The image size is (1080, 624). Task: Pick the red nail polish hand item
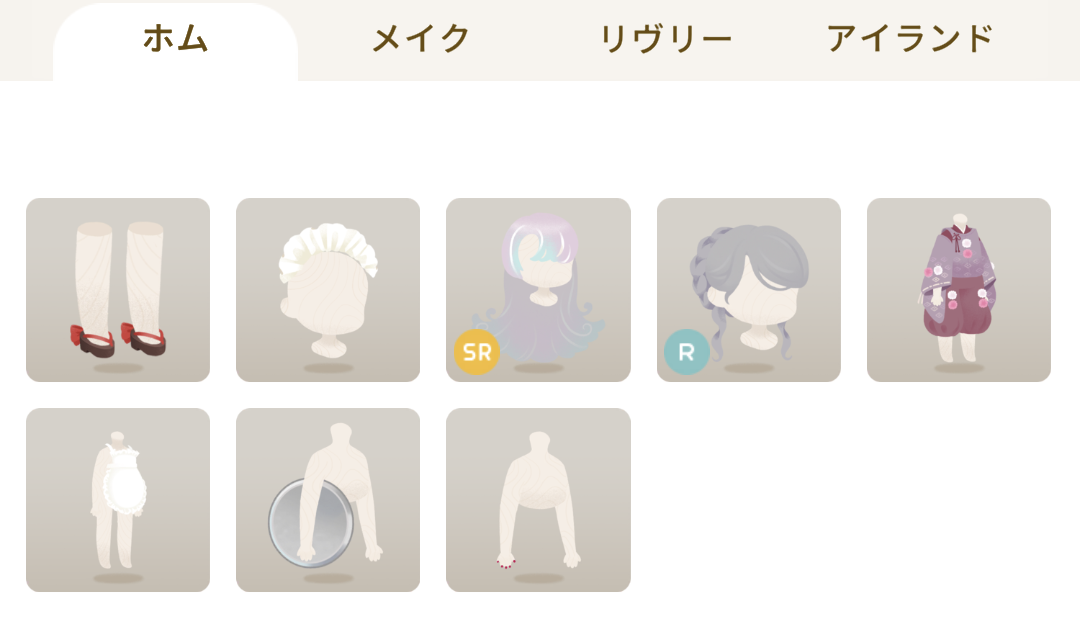tap(538, 500)
